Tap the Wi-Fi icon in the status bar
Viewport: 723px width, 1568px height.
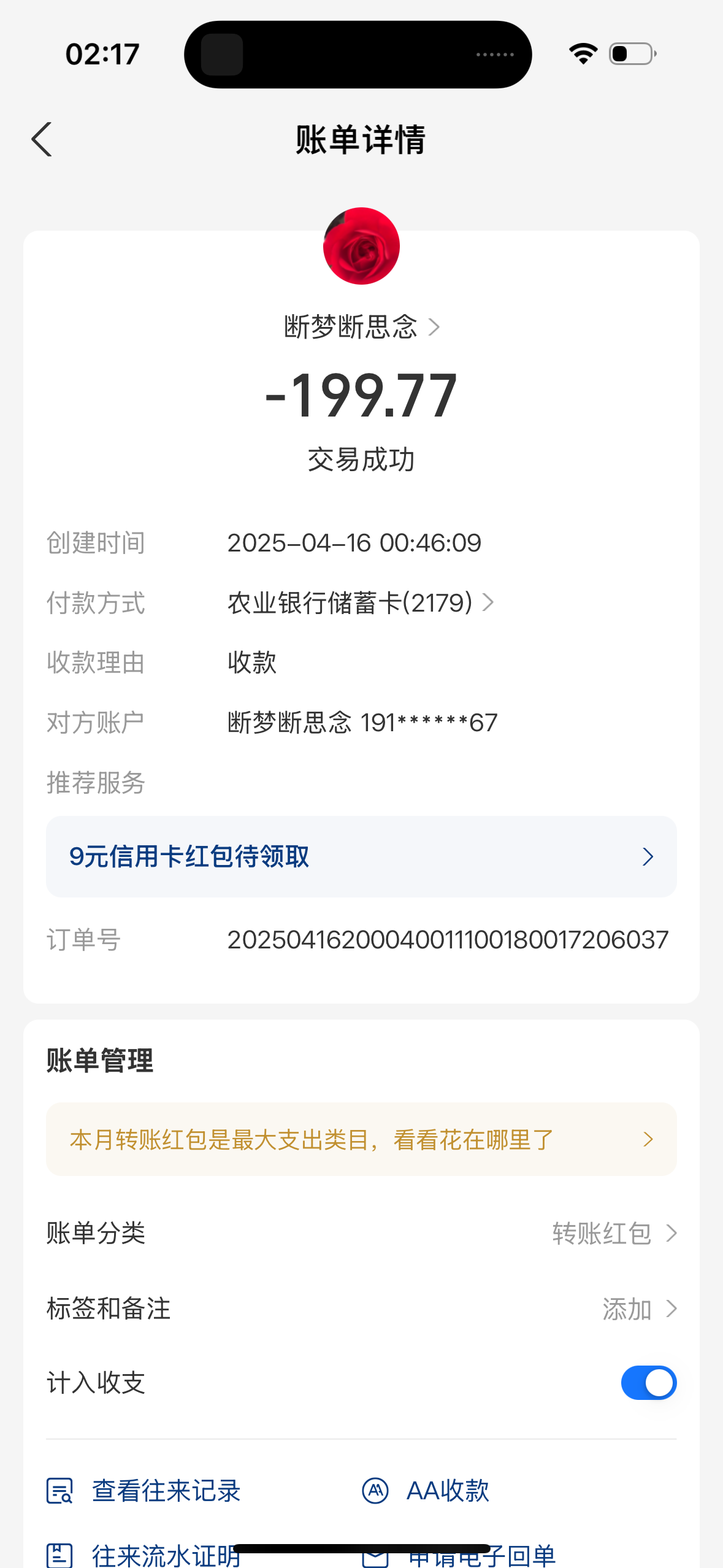pyautogui.click(x=582, y=53)
